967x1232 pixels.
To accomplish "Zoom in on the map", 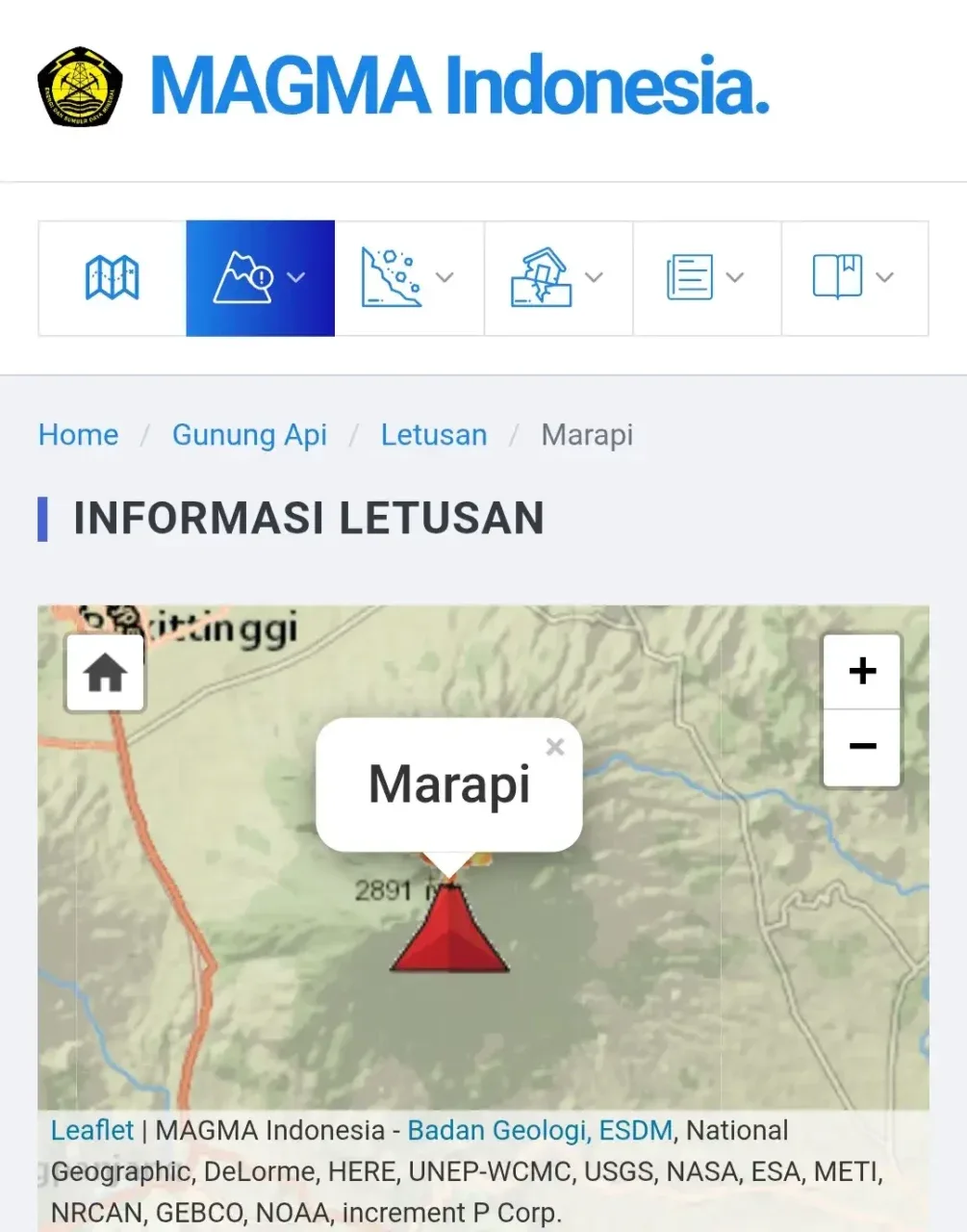I will click(x=862, y=671).
